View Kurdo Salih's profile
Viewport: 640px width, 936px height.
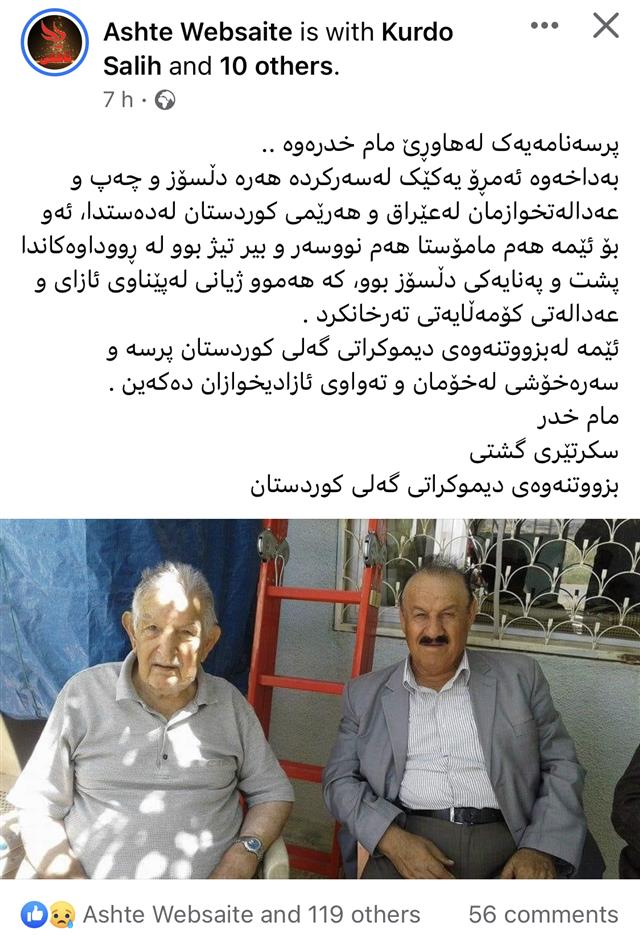(417, 32)
